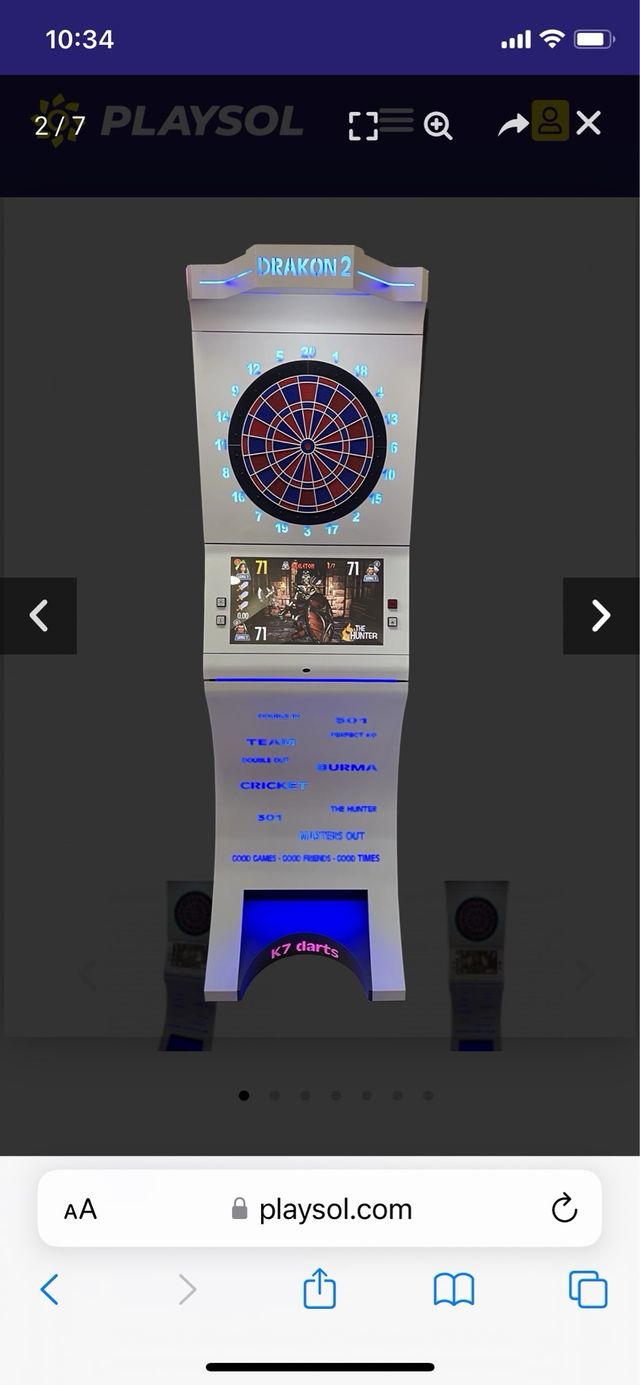
Task: Go to the previous gallery image
Action: coord(39,616)
